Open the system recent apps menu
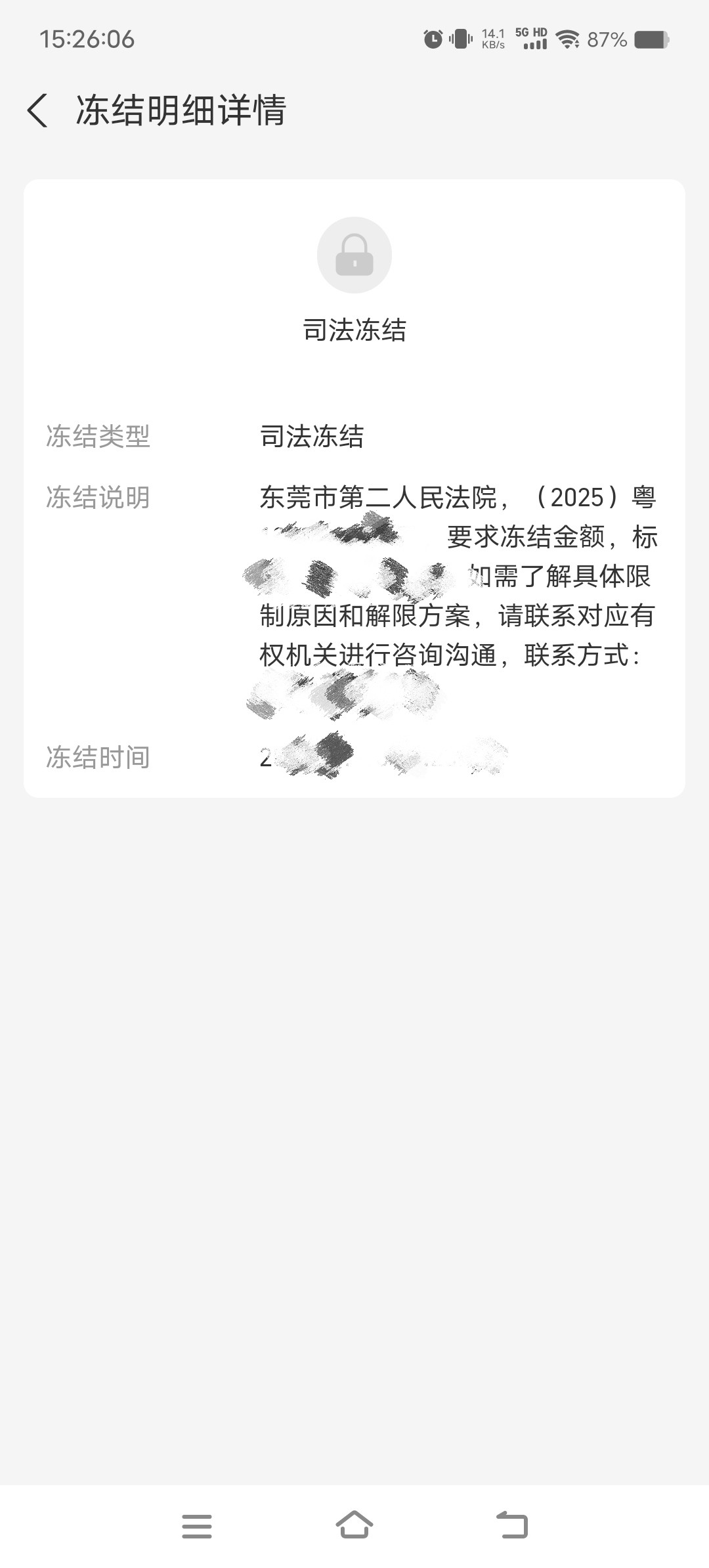 [x=197, y=1526]
